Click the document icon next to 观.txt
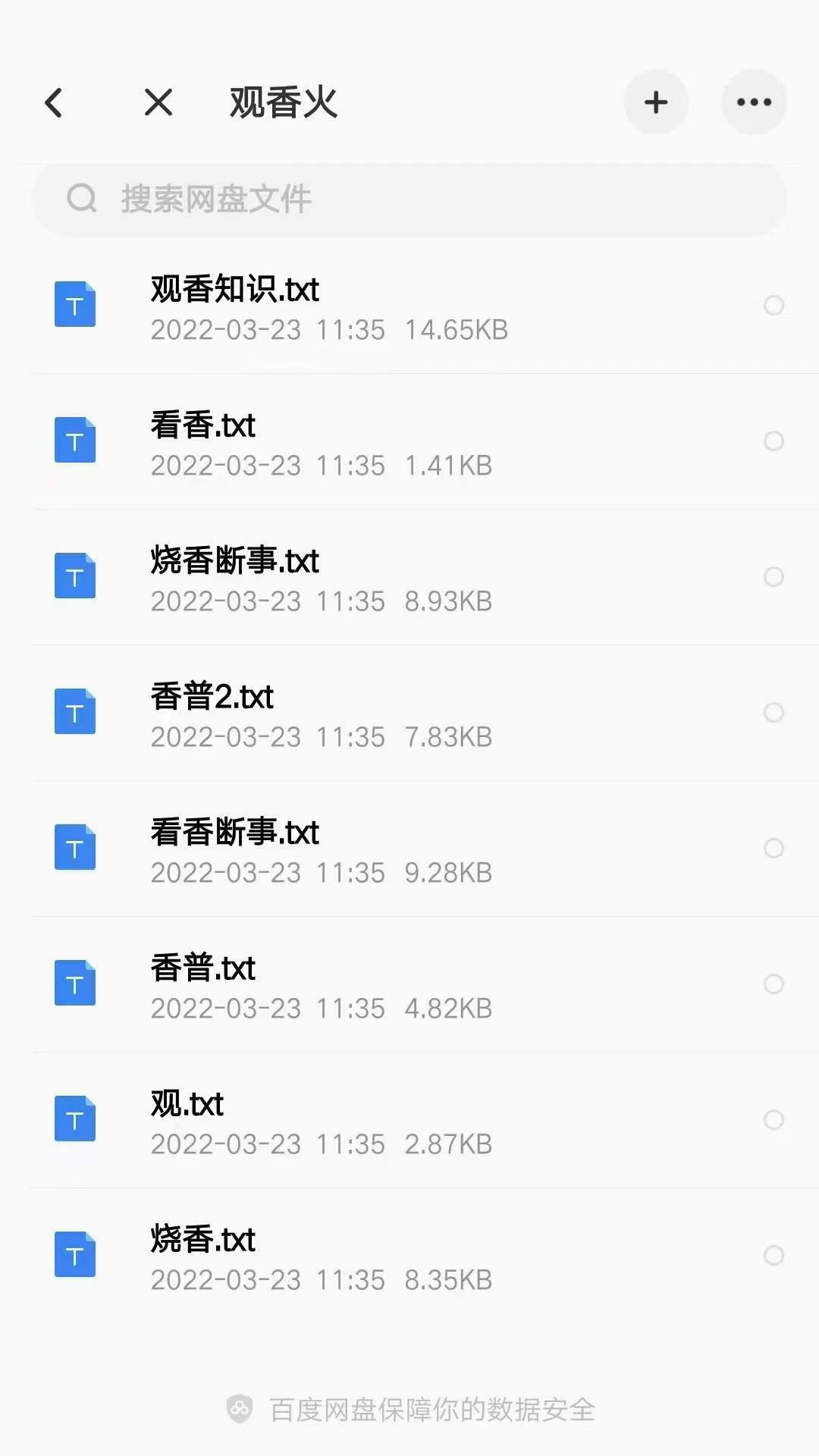 [74, 1119]
